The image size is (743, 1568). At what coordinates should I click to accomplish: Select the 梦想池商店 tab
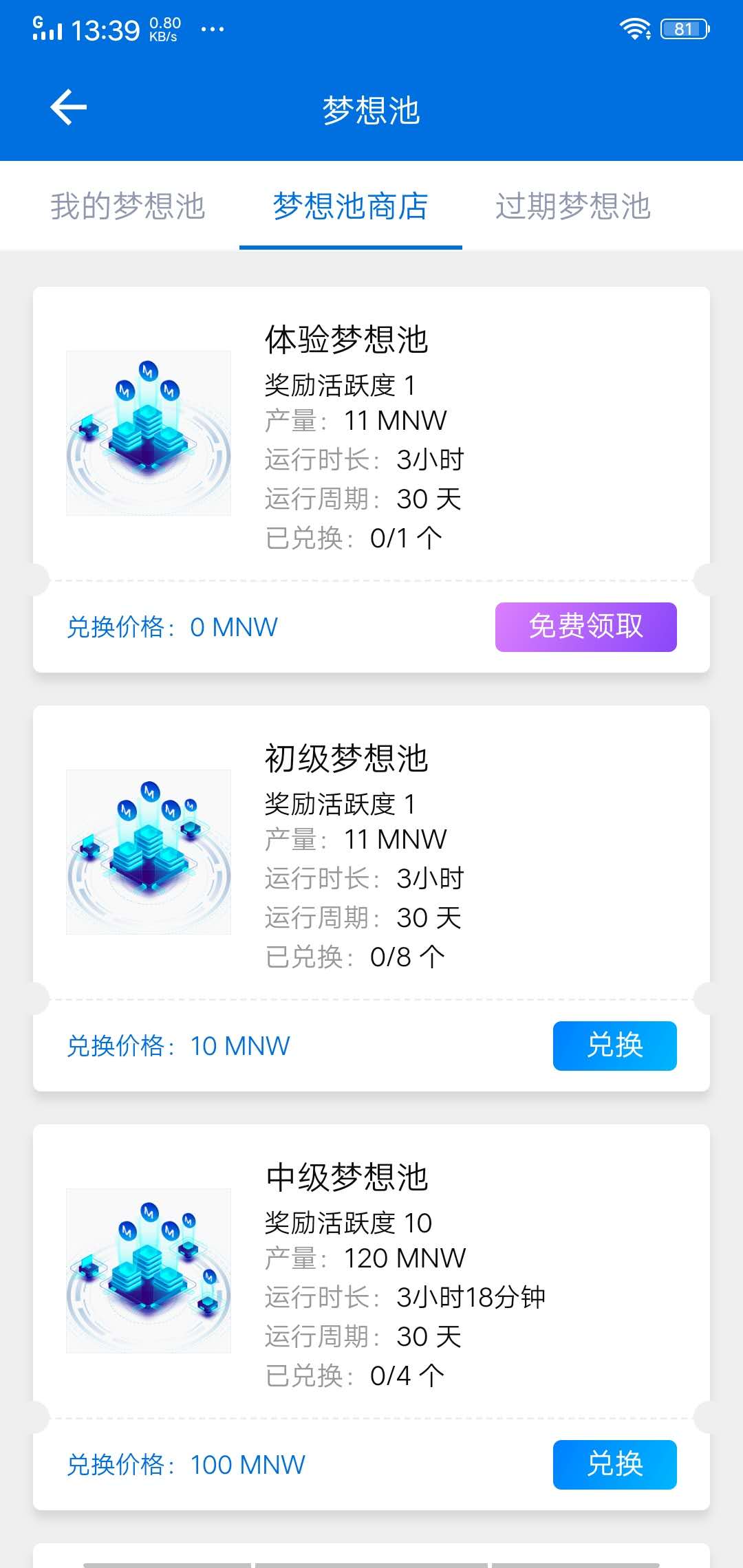pyautogui.click(x=350, y=206)
